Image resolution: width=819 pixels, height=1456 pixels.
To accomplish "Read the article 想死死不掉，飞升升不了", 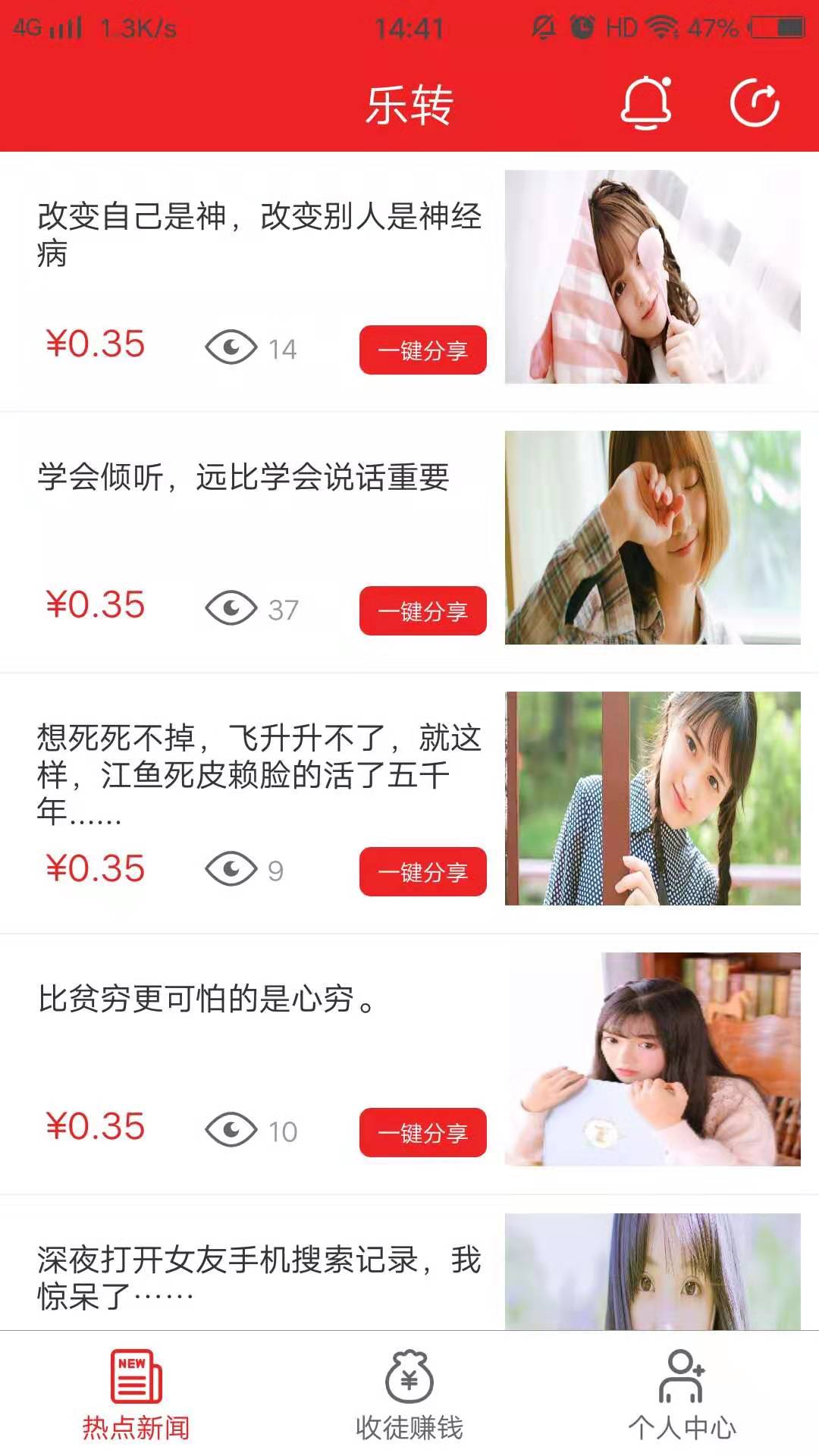I will [259, 773].
